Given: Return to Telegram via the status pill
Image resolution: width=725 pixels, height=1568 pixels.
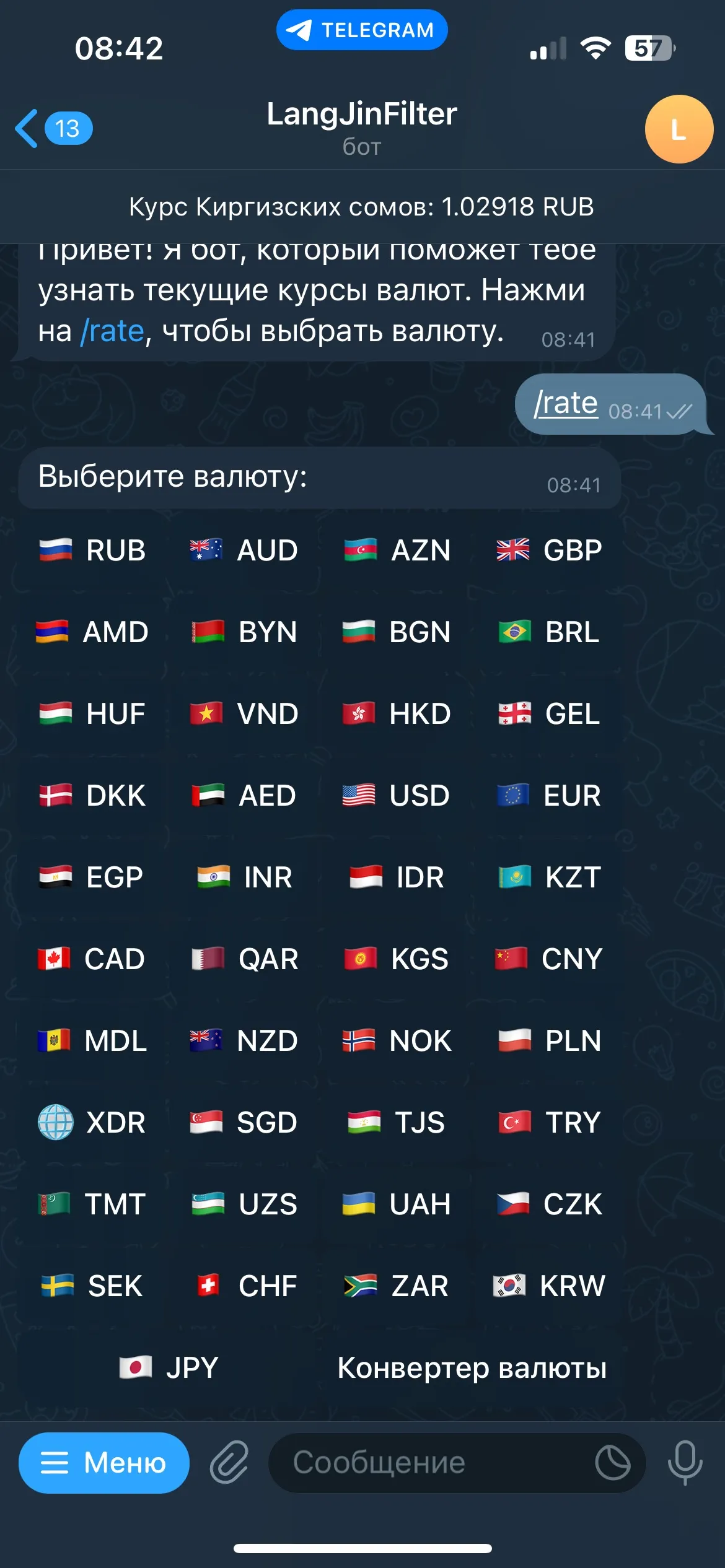Looking at the screenshot, I should tap(362, 30).
